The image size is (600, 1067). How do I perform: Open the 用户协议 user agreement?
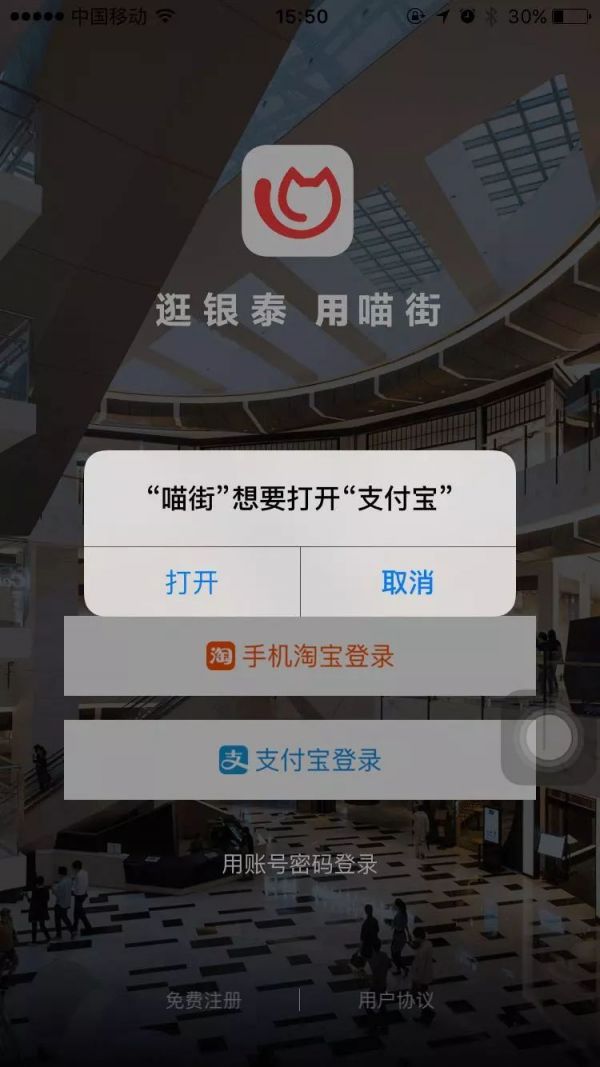[396, 1000]
